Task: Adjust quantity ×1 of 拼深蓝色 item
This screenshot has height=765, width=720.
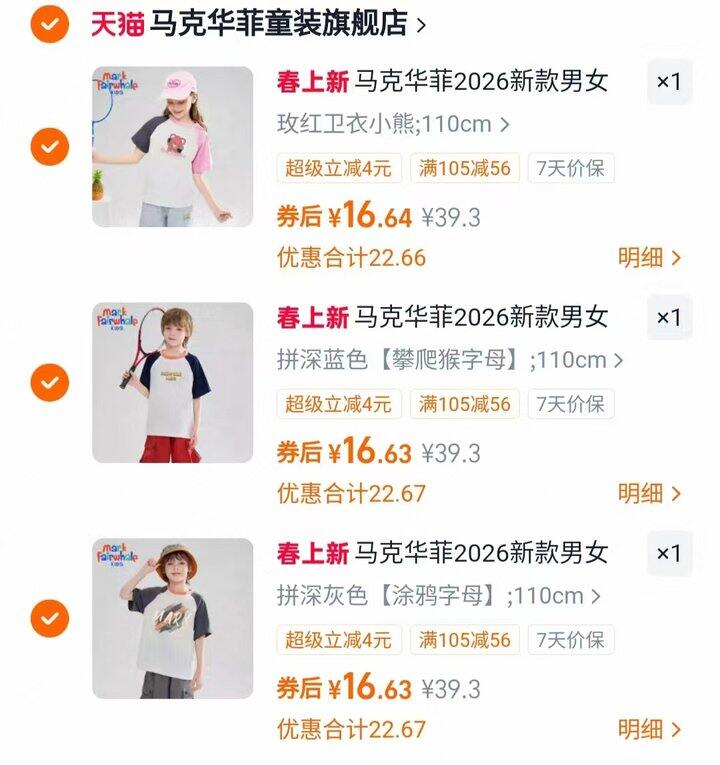Action: pyautogui.click(x=668, y=318)
